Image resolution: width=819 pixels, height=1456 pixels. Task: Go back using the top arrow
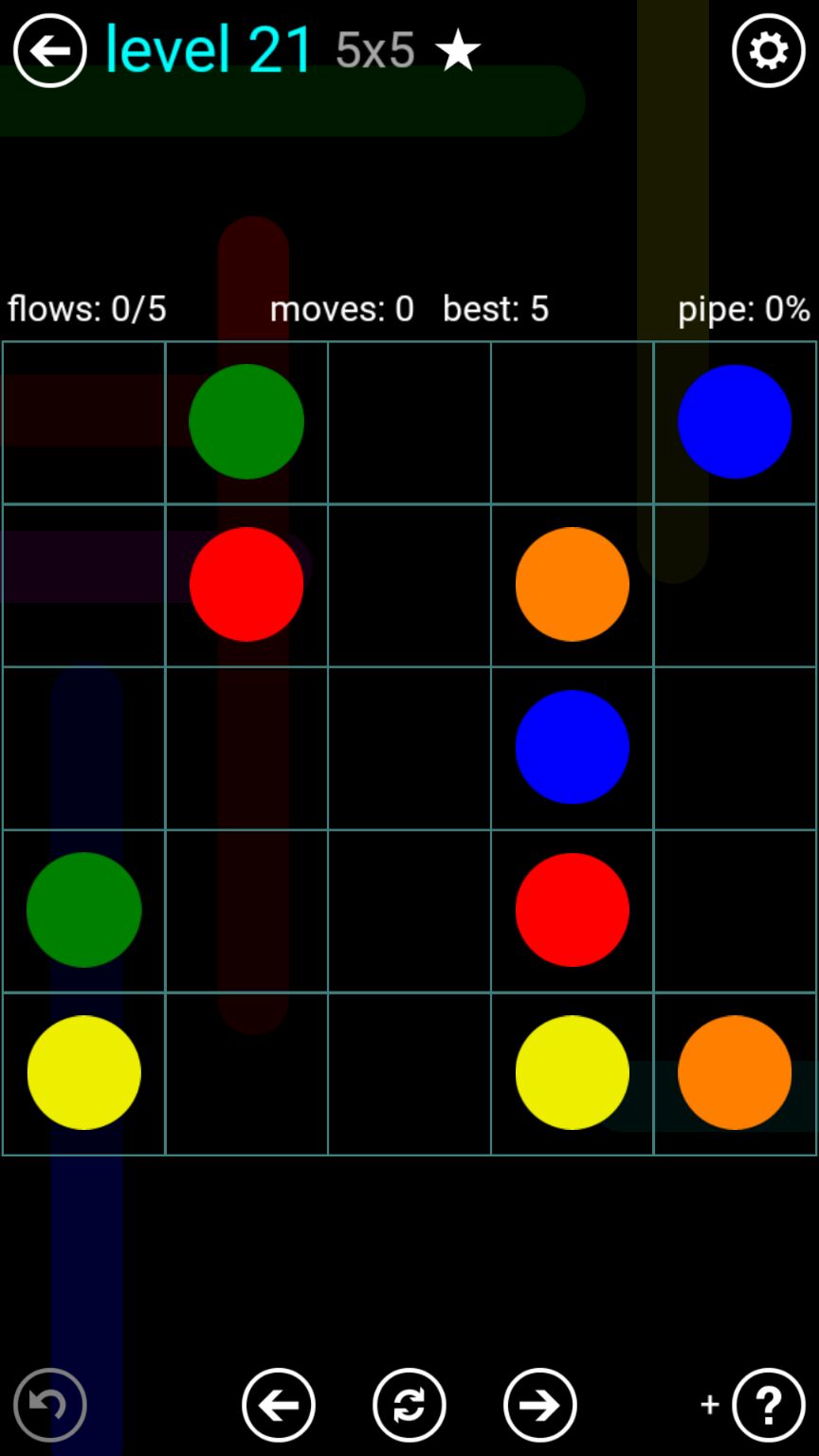tap(49, 51)
